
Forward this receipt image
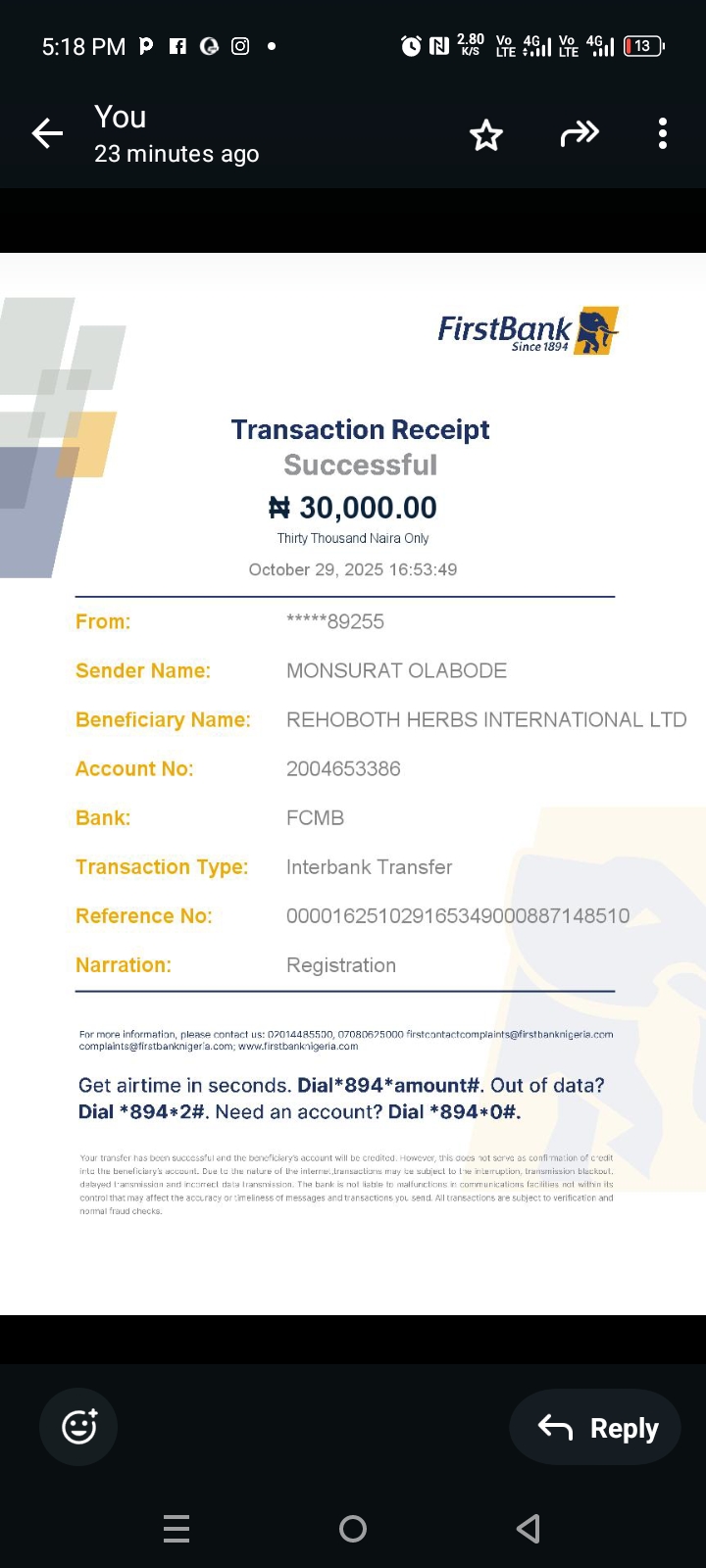click(580, 133)
